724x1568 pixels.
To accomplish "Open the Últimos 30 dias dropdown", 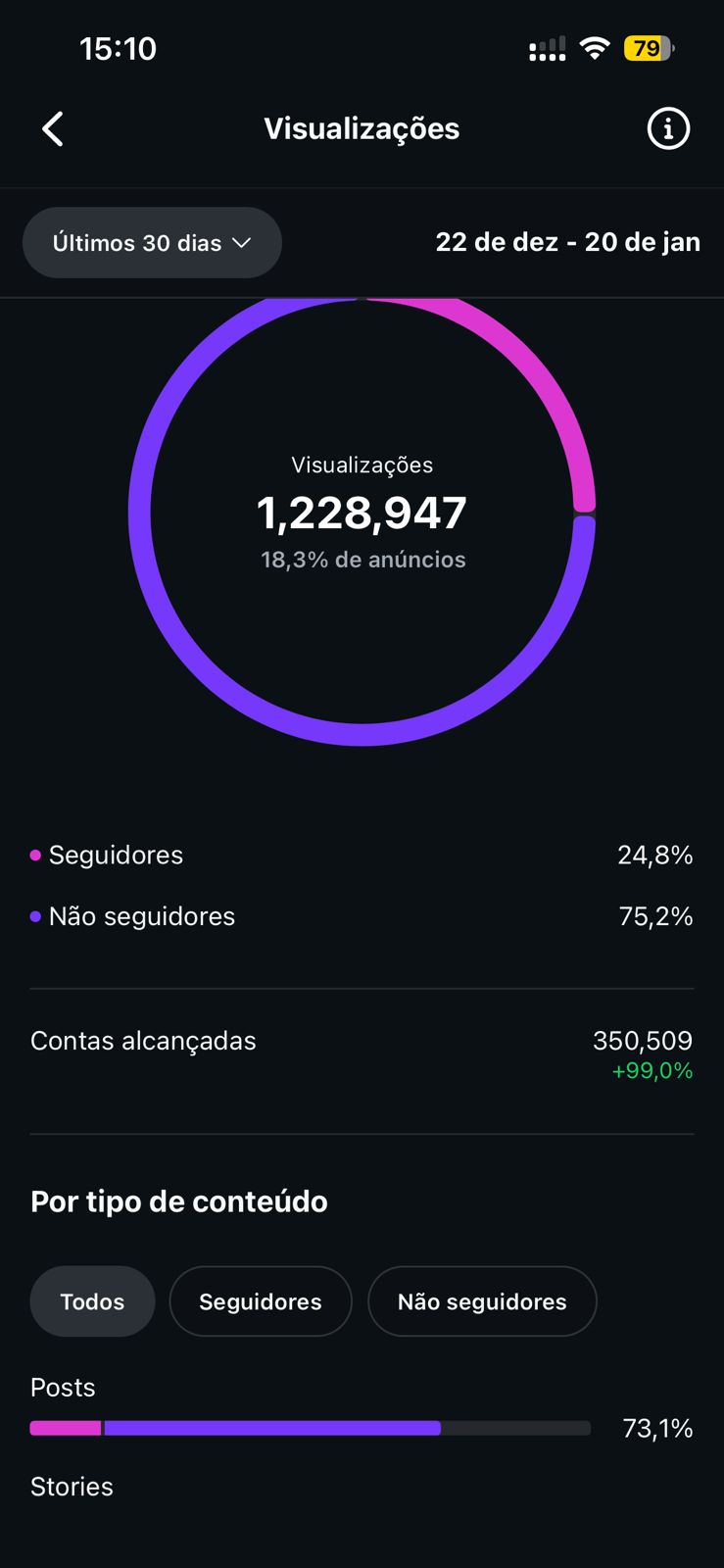I will [x=152, y=243].
